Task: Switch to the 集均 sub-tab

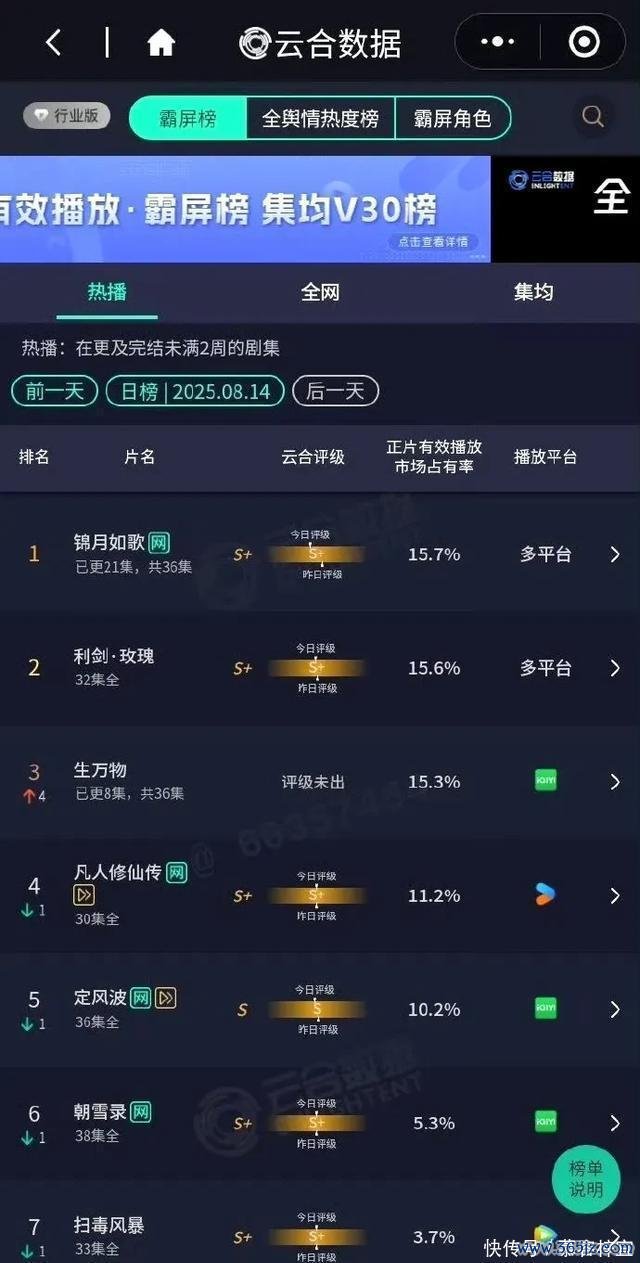Action: [533, 292]
